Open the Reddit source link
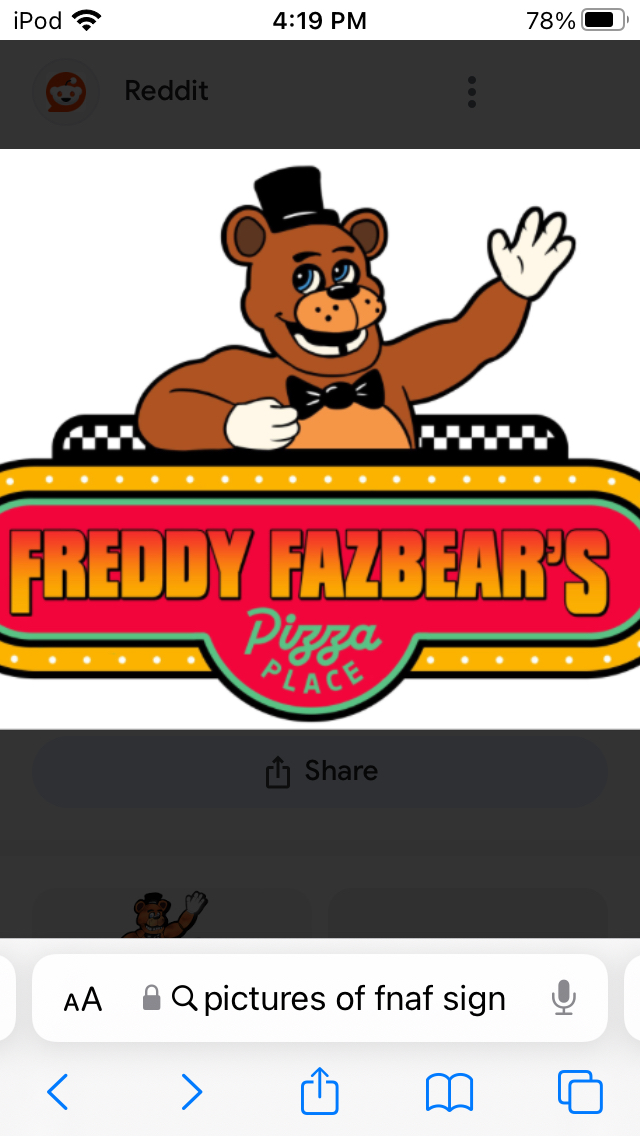Screen dimensions: 640x1136 point(166,92)
